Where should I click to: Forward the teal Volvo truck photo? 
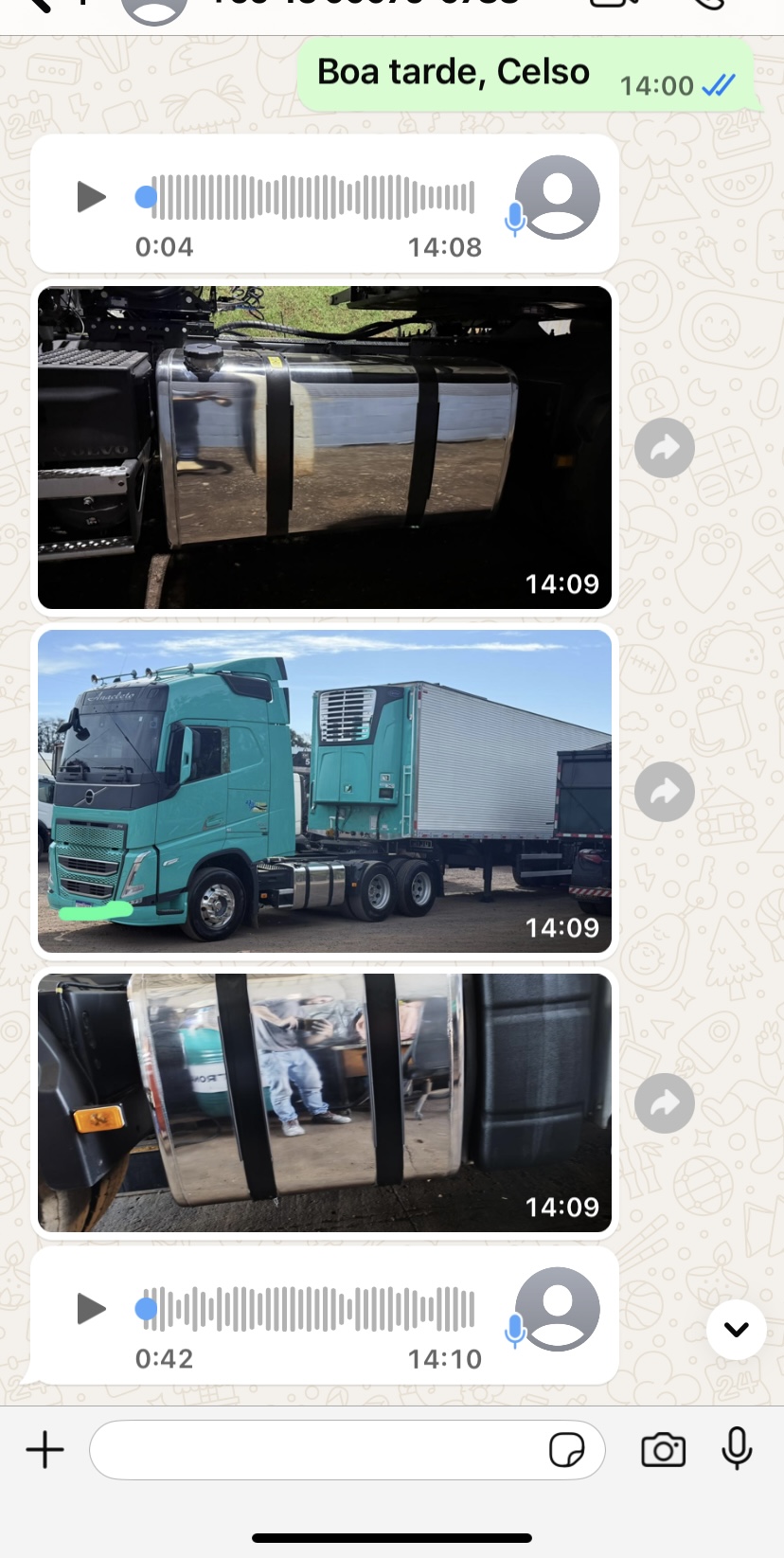click(x=664, y=791)
